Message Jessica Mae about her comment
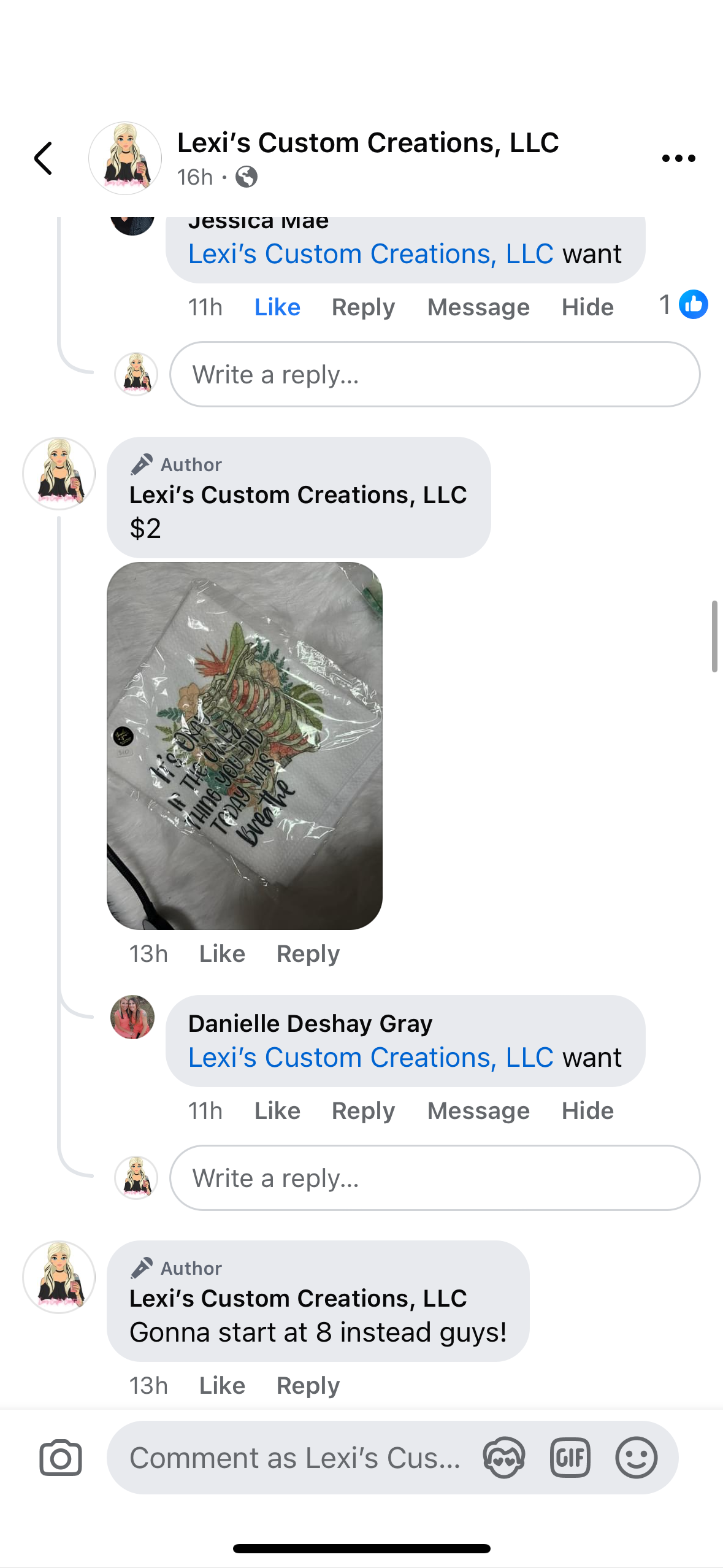Screen dimensions: 723x1568 pos(478,307)
